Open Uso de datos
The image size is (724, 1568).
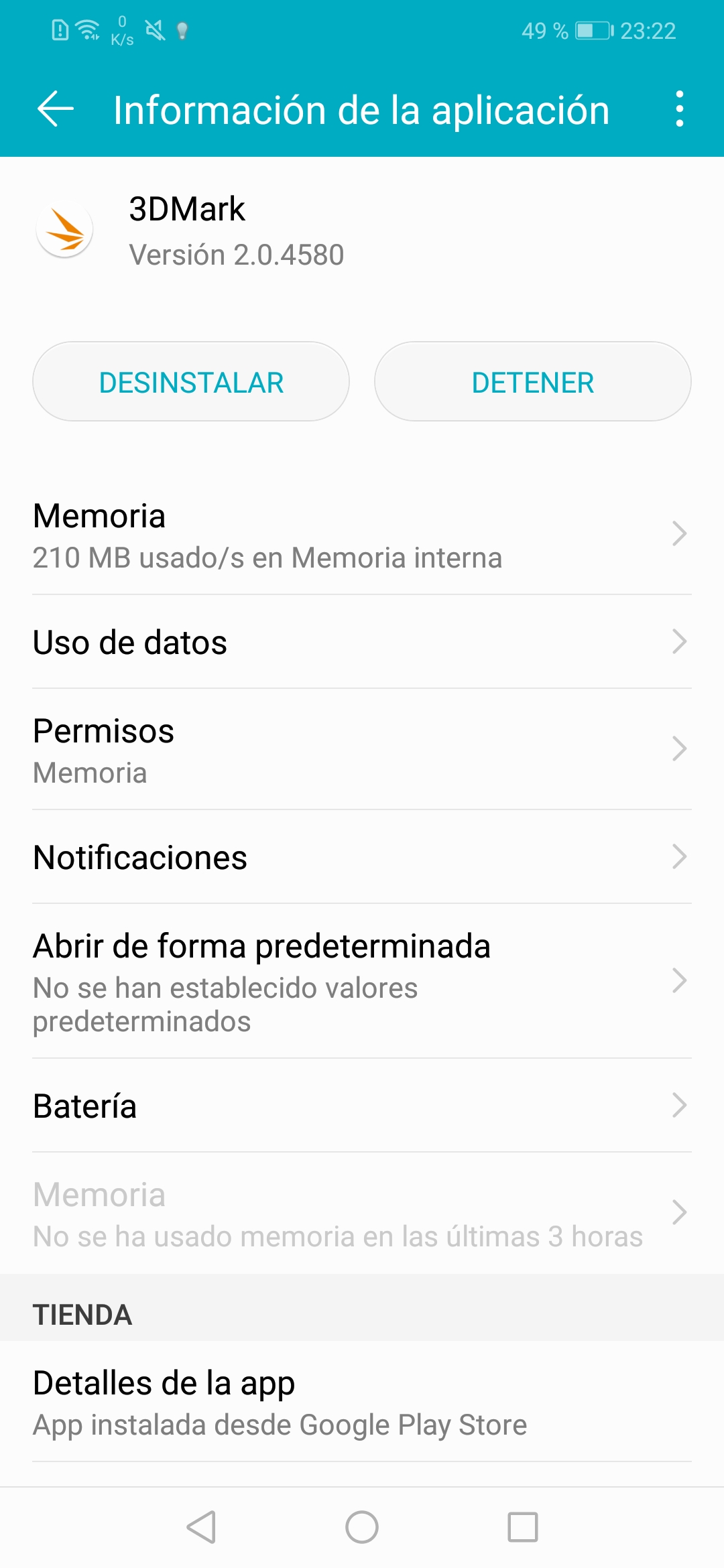pyautogui.click(x=362, y=642)
